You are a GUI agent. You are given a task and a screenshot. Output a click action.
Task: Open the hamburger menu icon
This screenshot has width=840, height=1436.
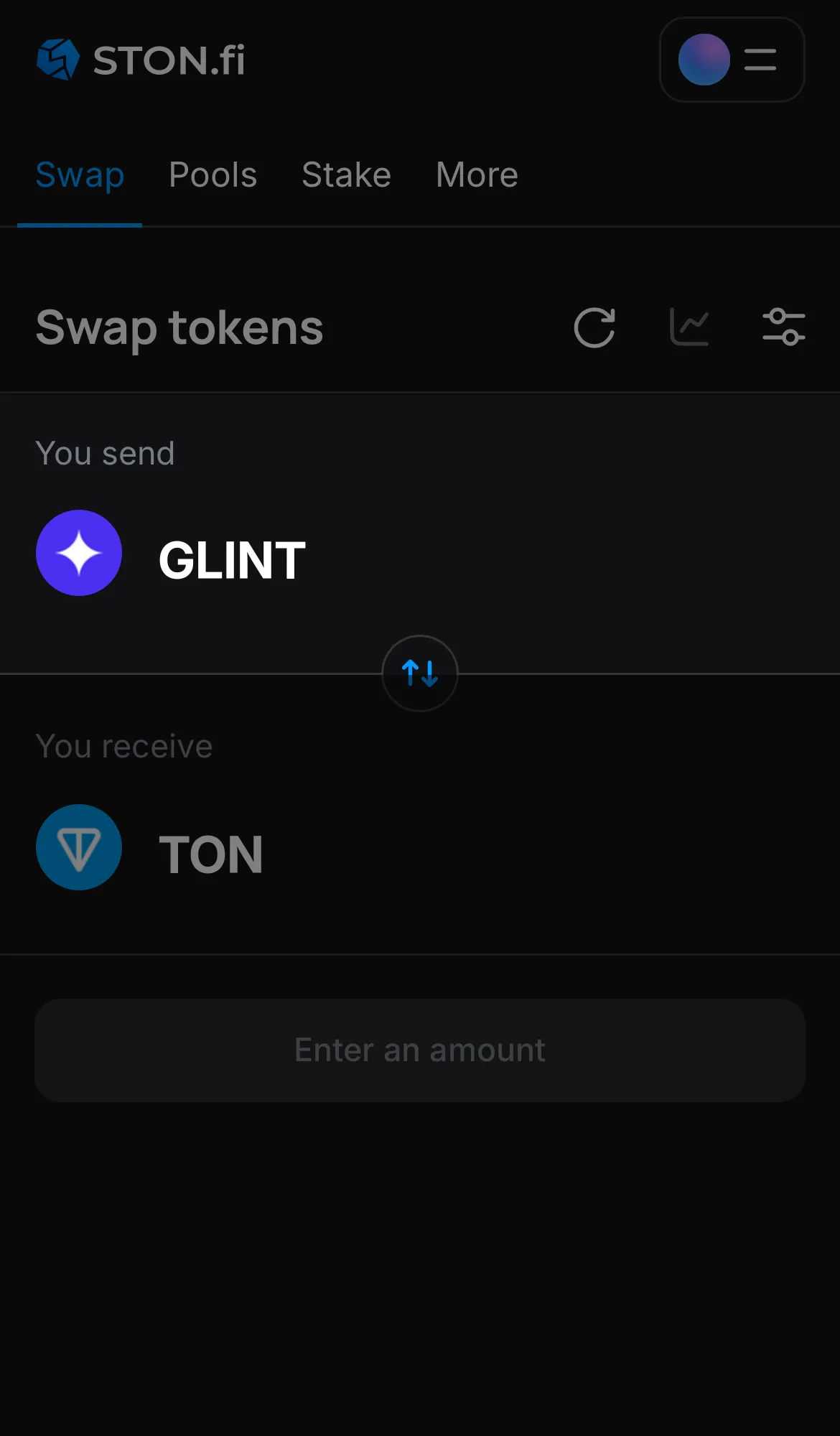760,60
